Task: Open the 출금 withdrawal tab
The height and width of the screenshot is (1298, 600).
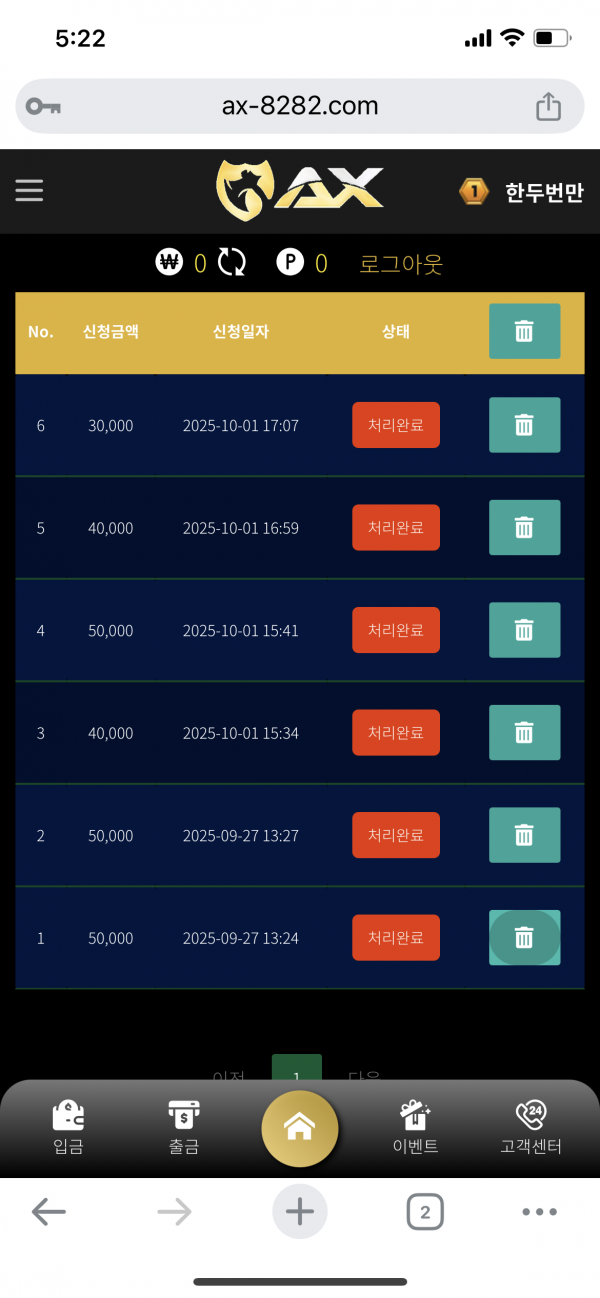Action: point(183,1127)
